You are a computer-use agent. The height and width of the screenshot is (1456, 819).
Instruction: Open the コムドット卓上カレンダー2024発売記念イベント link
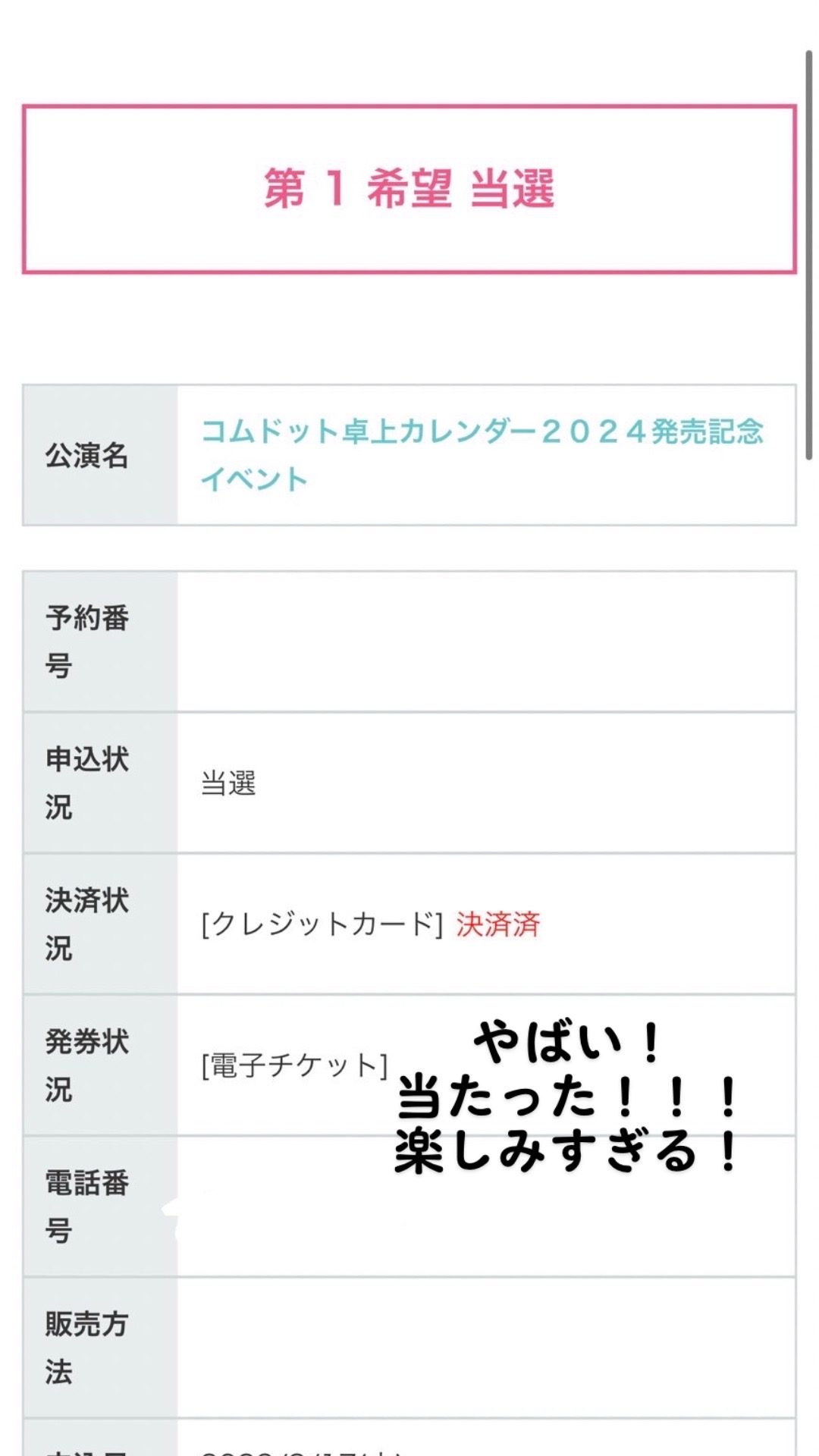pyautogui.click(x=482, y=455)
